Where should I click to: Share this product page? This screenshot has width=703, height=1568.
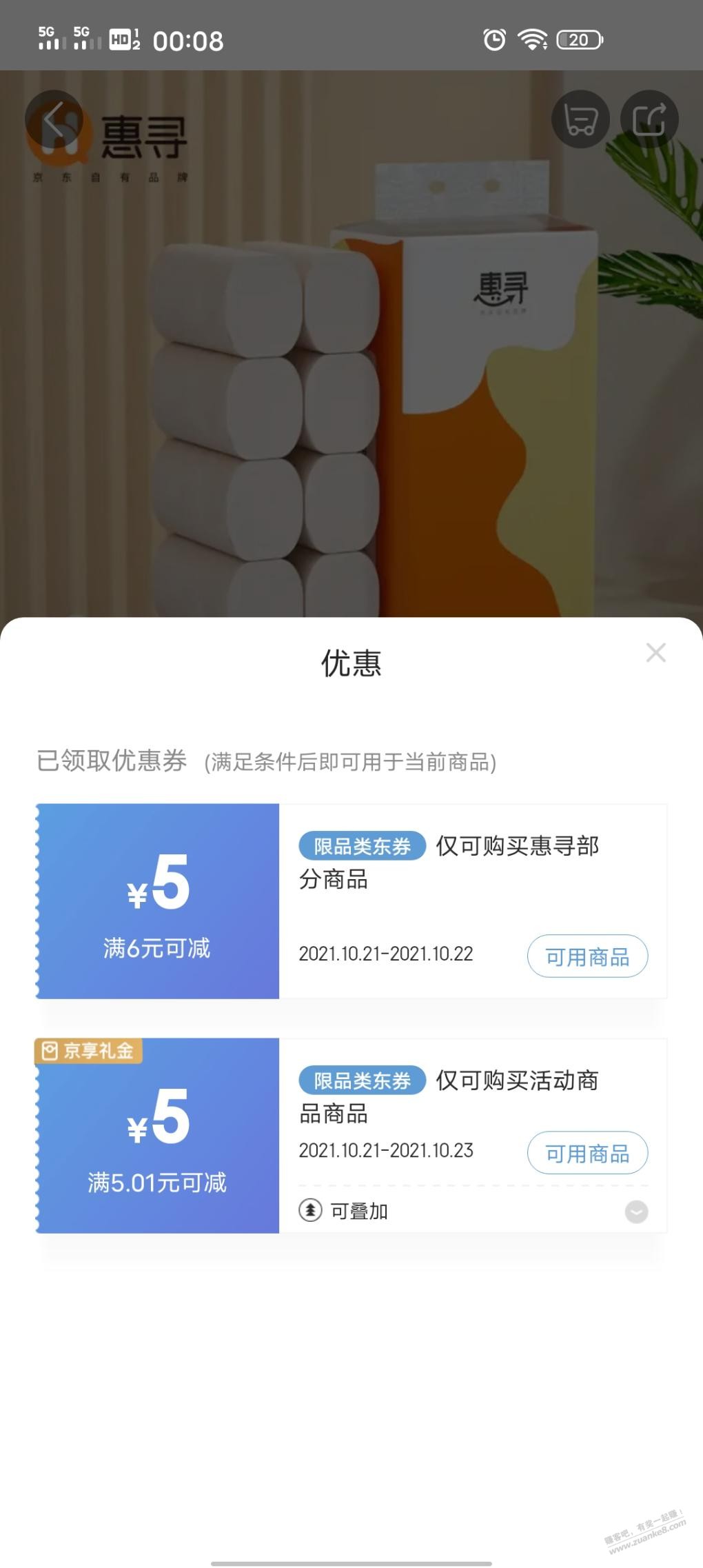pos(649,120)
